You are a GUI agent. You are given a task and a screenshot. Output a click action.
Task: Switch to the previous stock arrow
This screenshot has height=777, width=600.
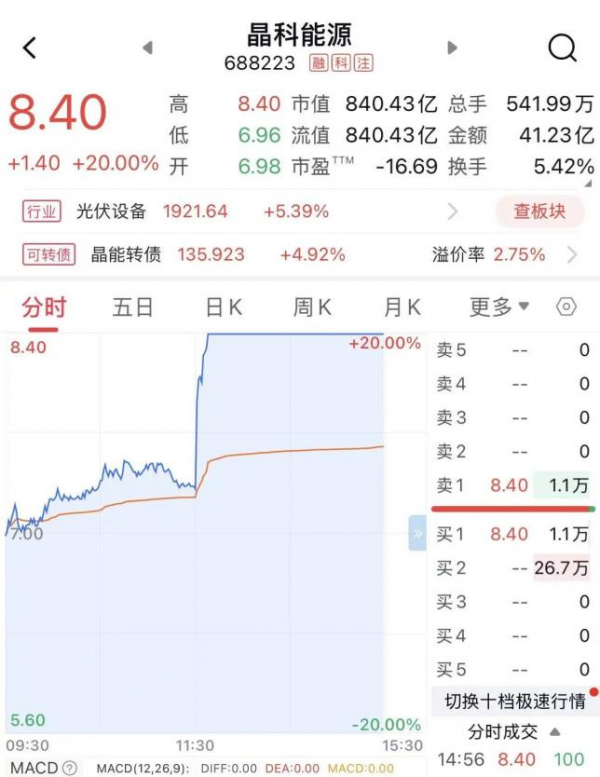(x=148, y=47)
